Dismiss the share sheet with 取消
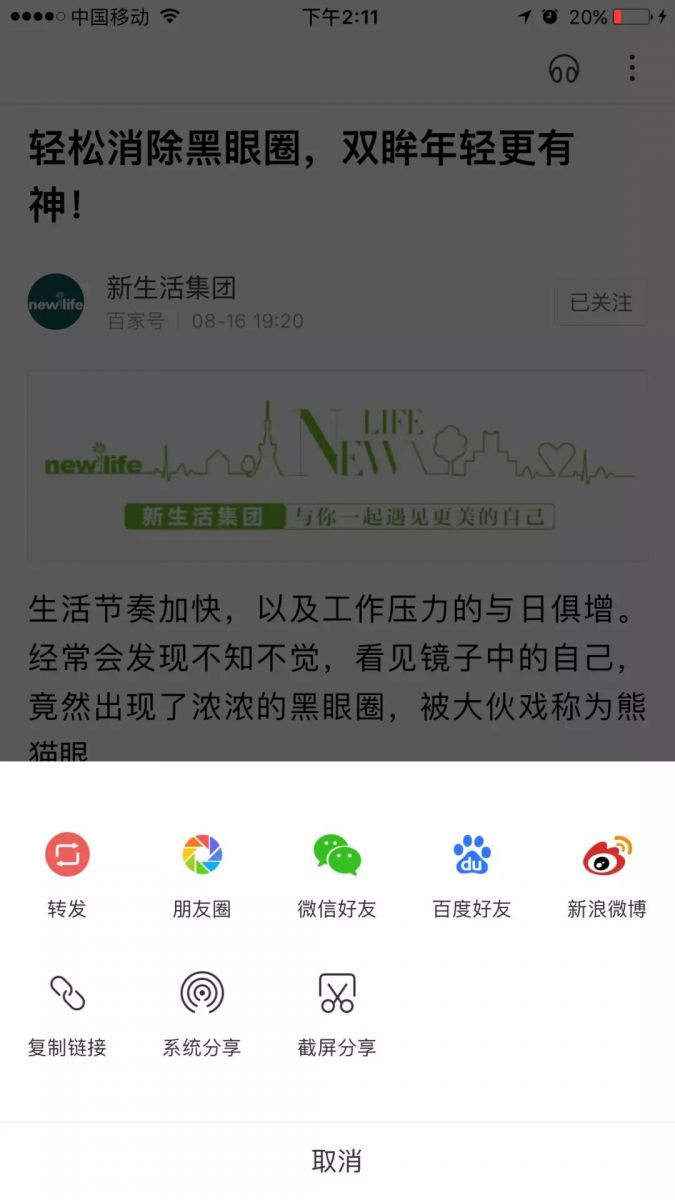675x1200 pixels. (337, 1161)
